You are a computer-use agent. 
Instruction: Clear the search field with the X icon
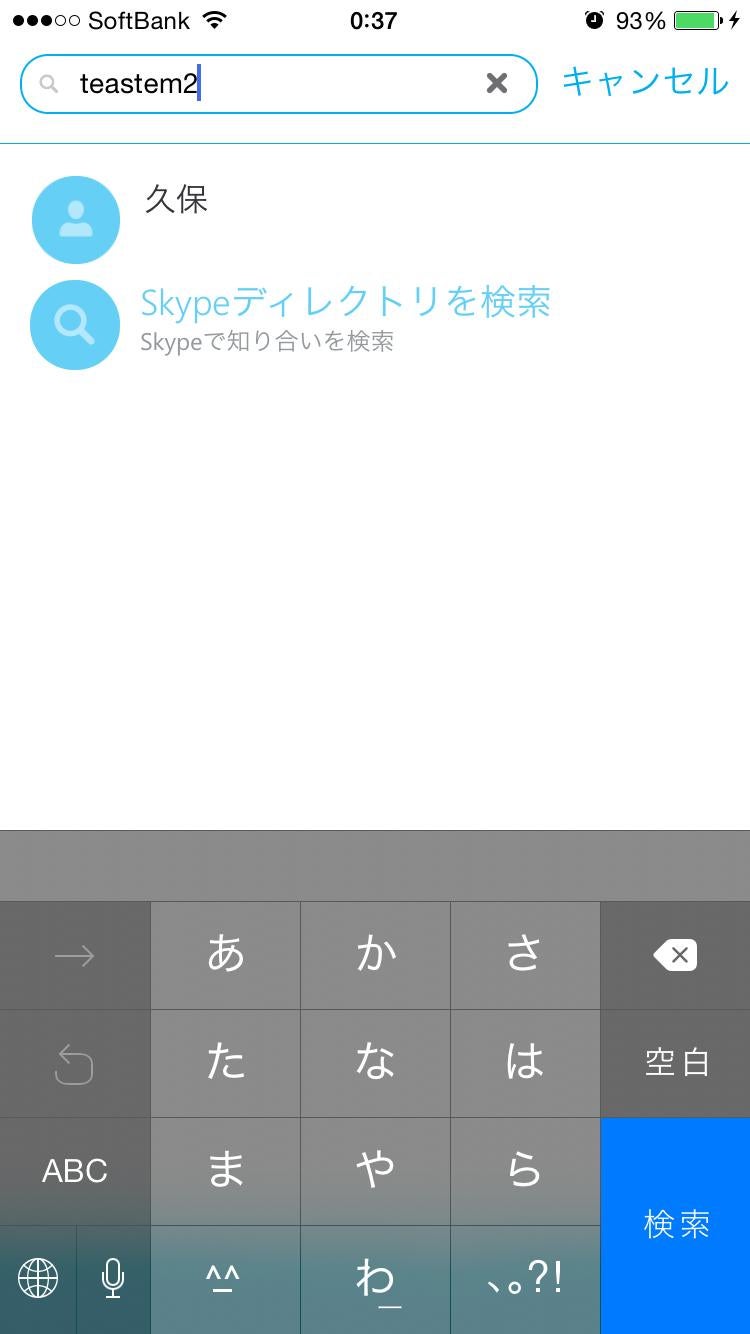pos(497,83)
